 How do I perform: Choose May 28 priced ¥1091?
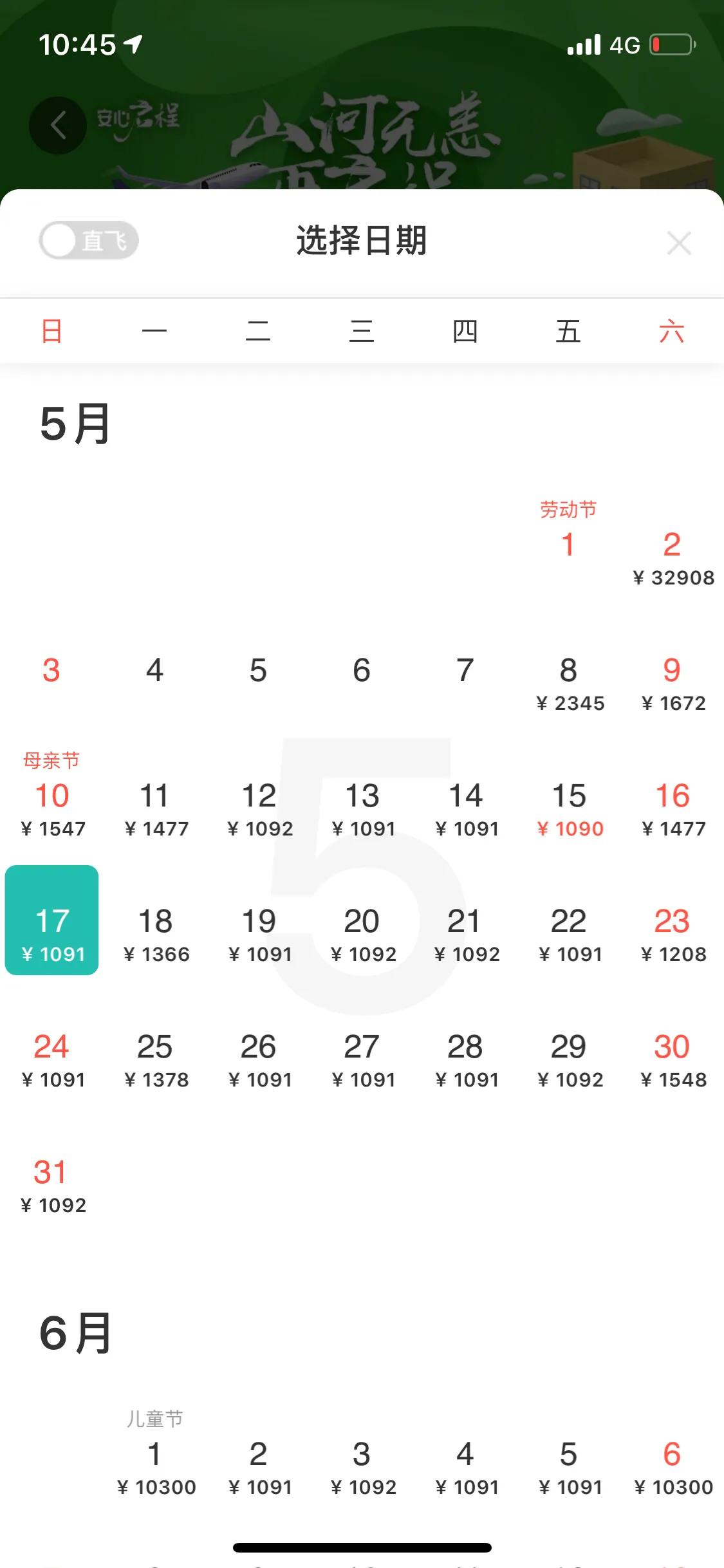click(x=465, y=1059)
